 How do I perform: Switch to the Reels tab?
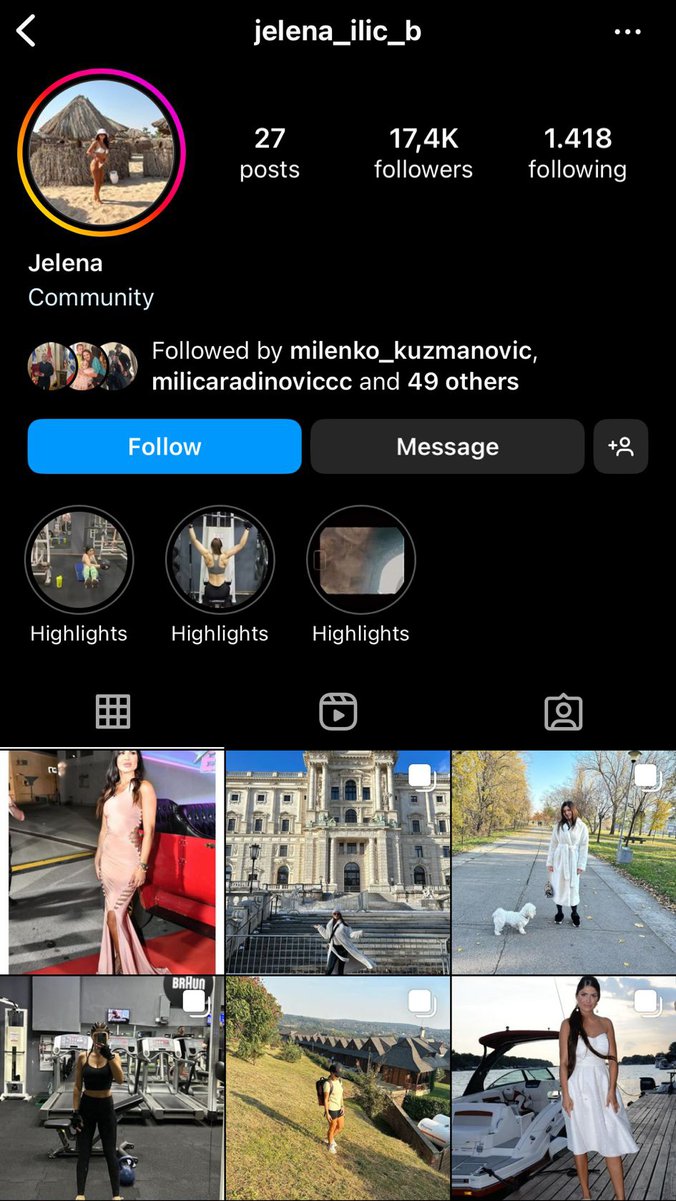[x=338, y=711]
